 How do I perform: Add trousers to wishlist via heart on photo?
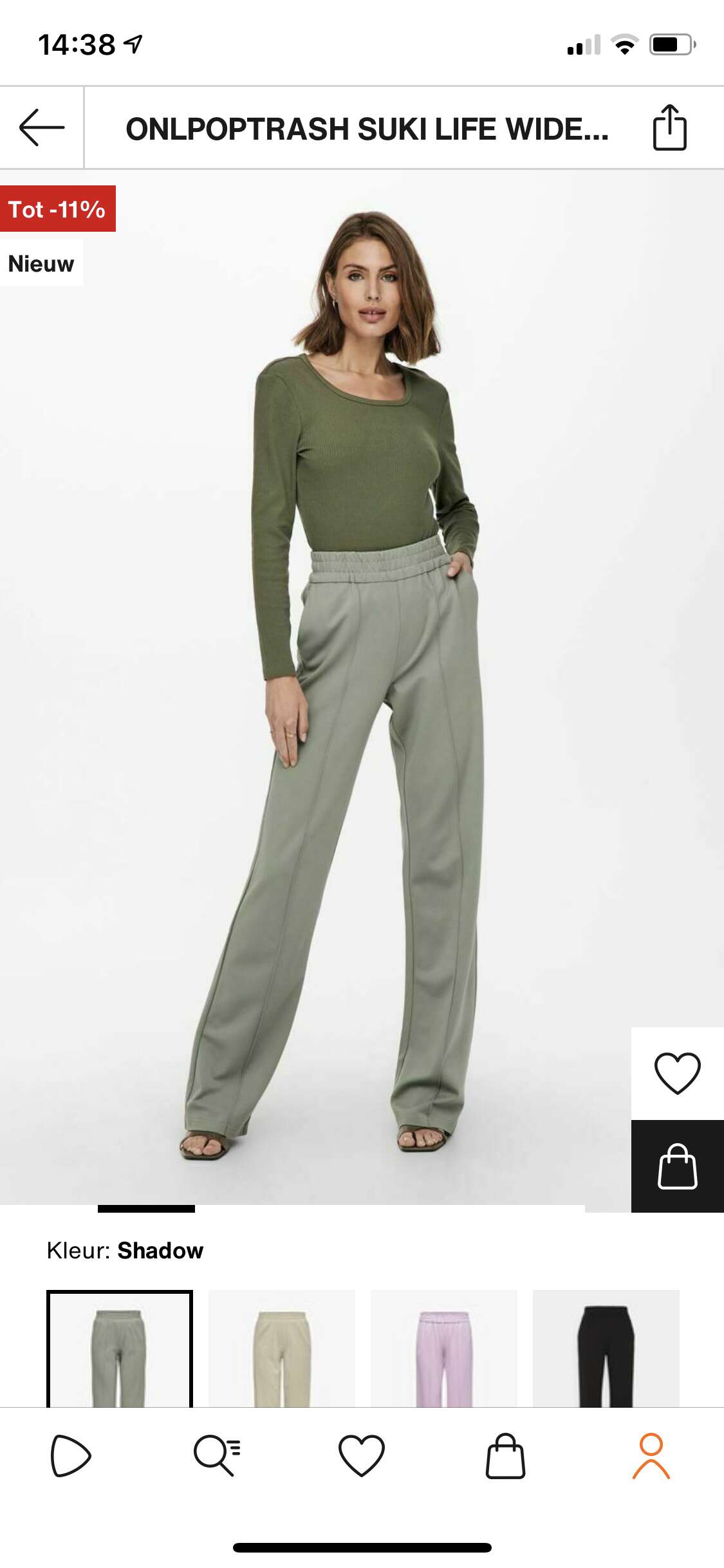[678, 1073]
